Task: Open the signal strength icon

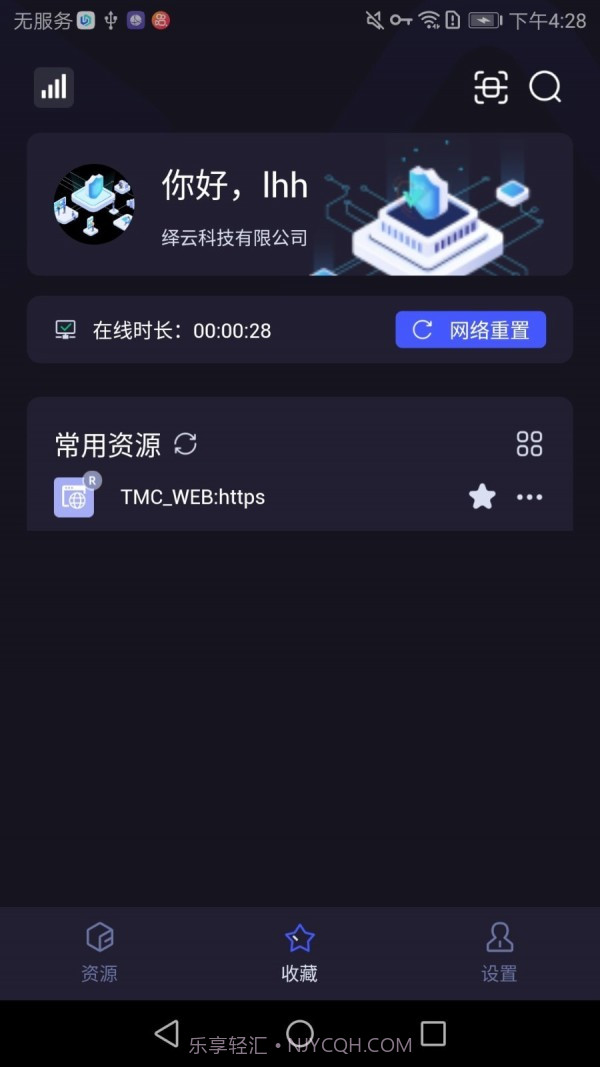Action: 53,87
